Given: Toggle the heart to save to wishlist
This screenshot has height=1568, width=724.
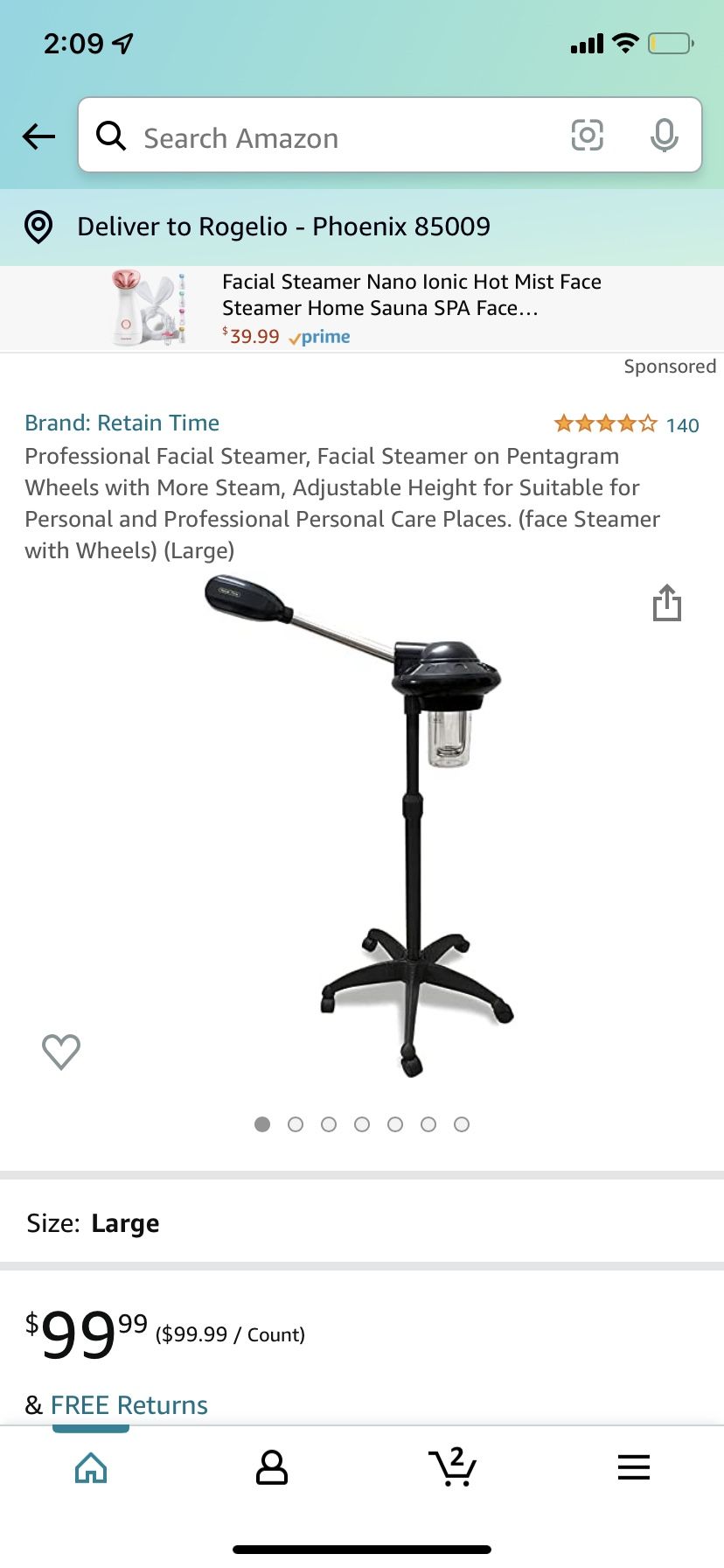Looking at the screenshot, I should coord(61,1051).
